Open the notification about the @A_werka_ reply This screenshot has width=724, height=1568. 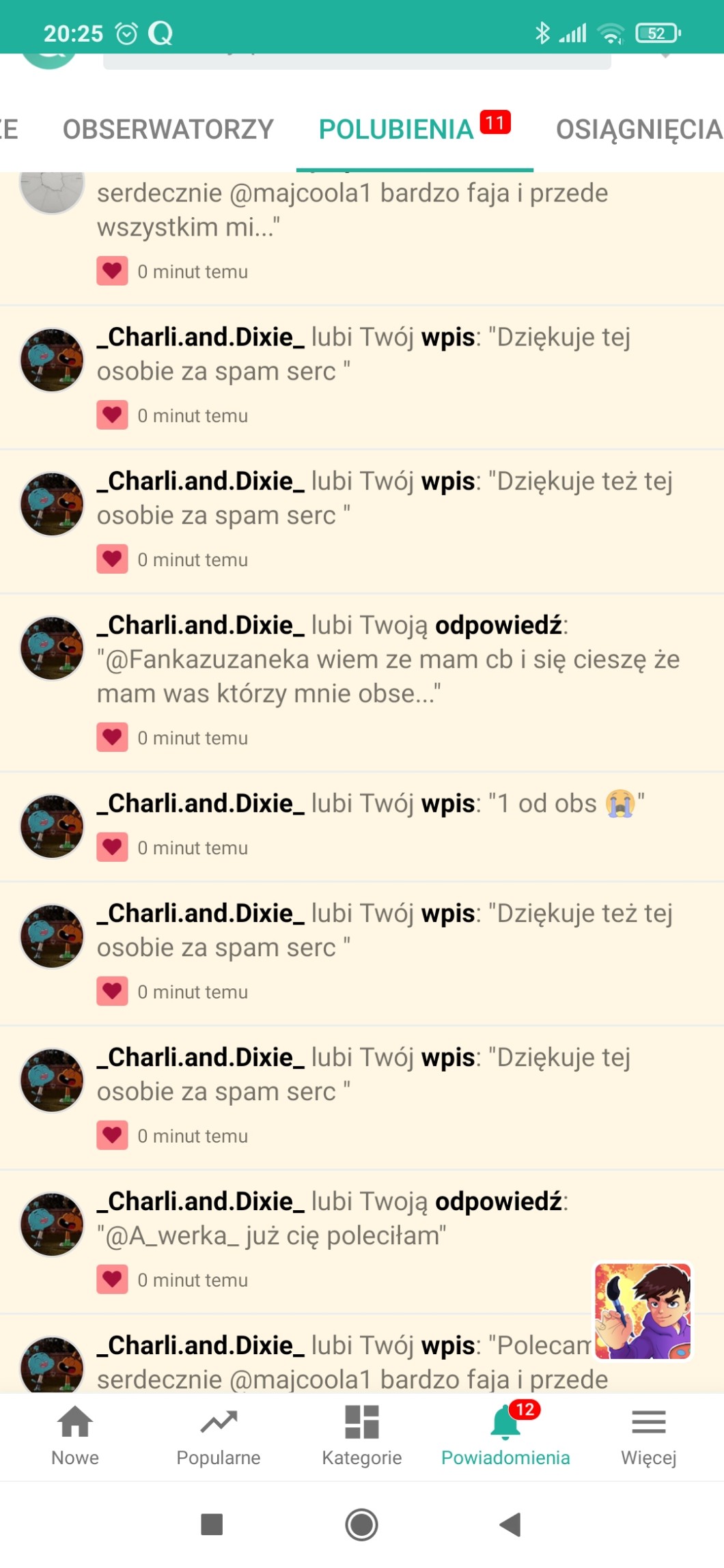[362, 1242]
